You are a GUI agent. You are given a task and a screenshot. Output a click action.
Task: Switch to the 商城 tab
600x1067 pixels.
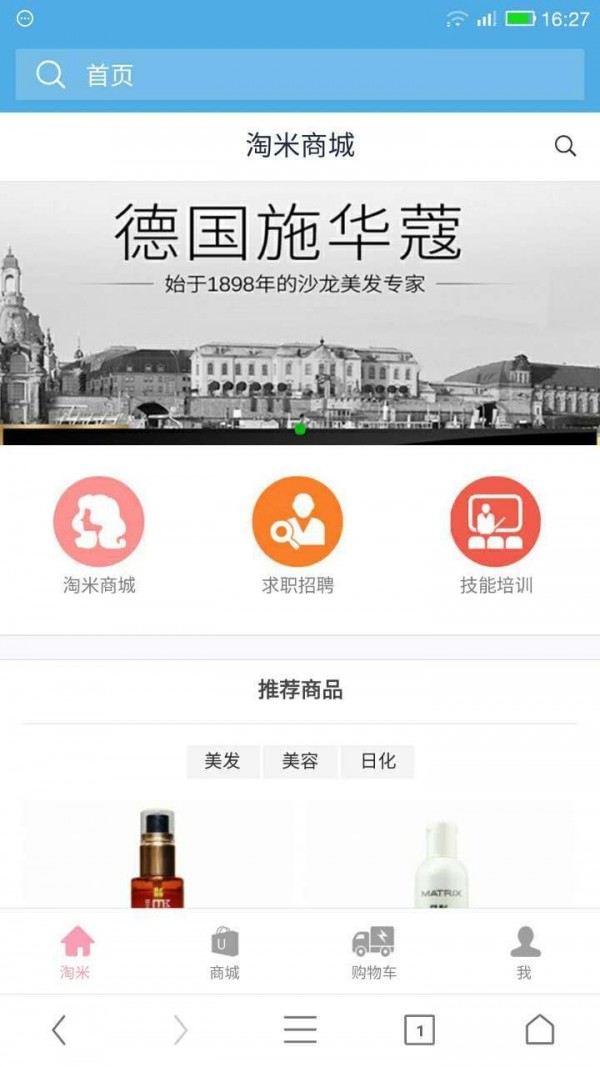225,952
